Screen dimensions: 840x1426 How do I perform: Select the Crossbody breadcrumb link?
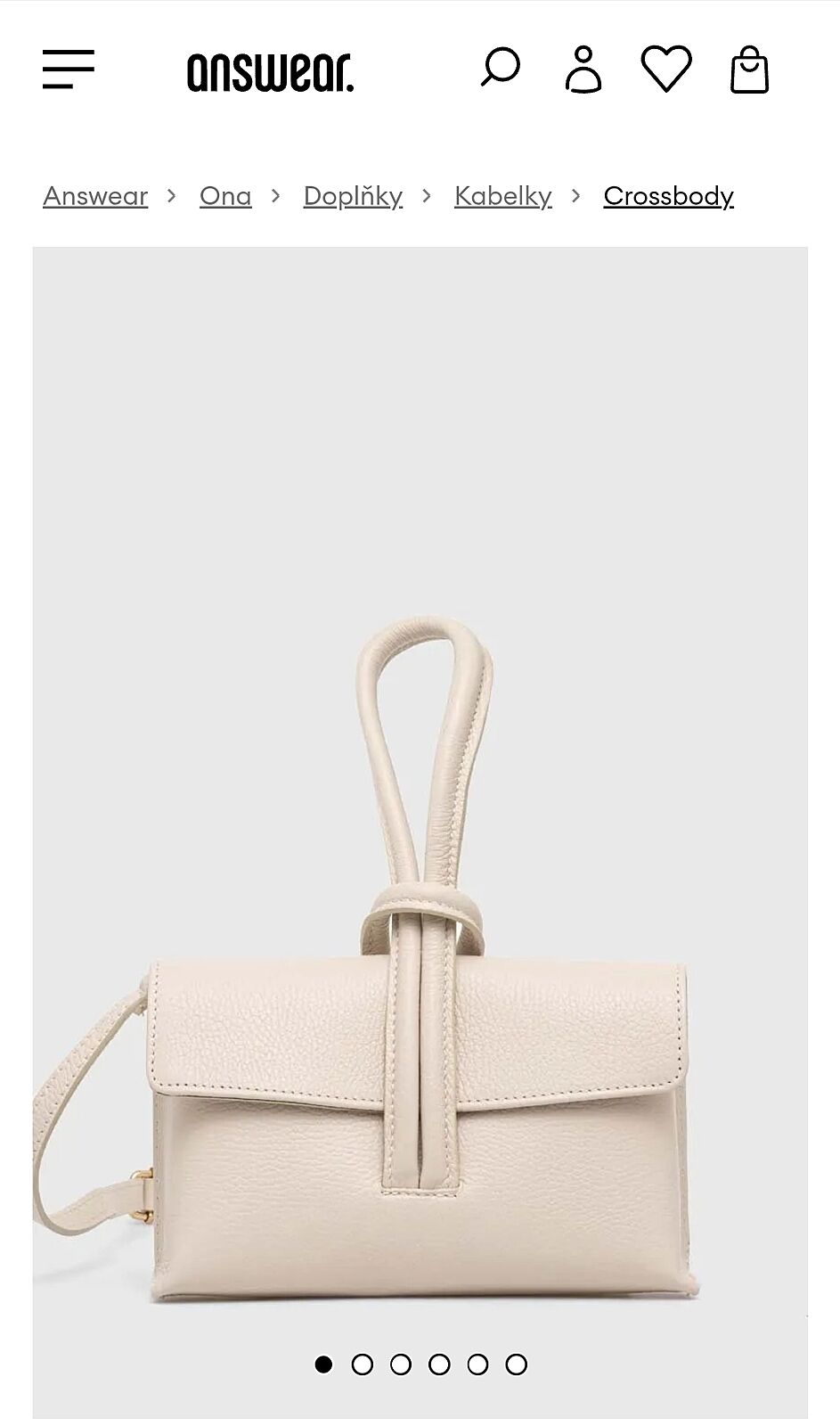(x=668, y=196)
